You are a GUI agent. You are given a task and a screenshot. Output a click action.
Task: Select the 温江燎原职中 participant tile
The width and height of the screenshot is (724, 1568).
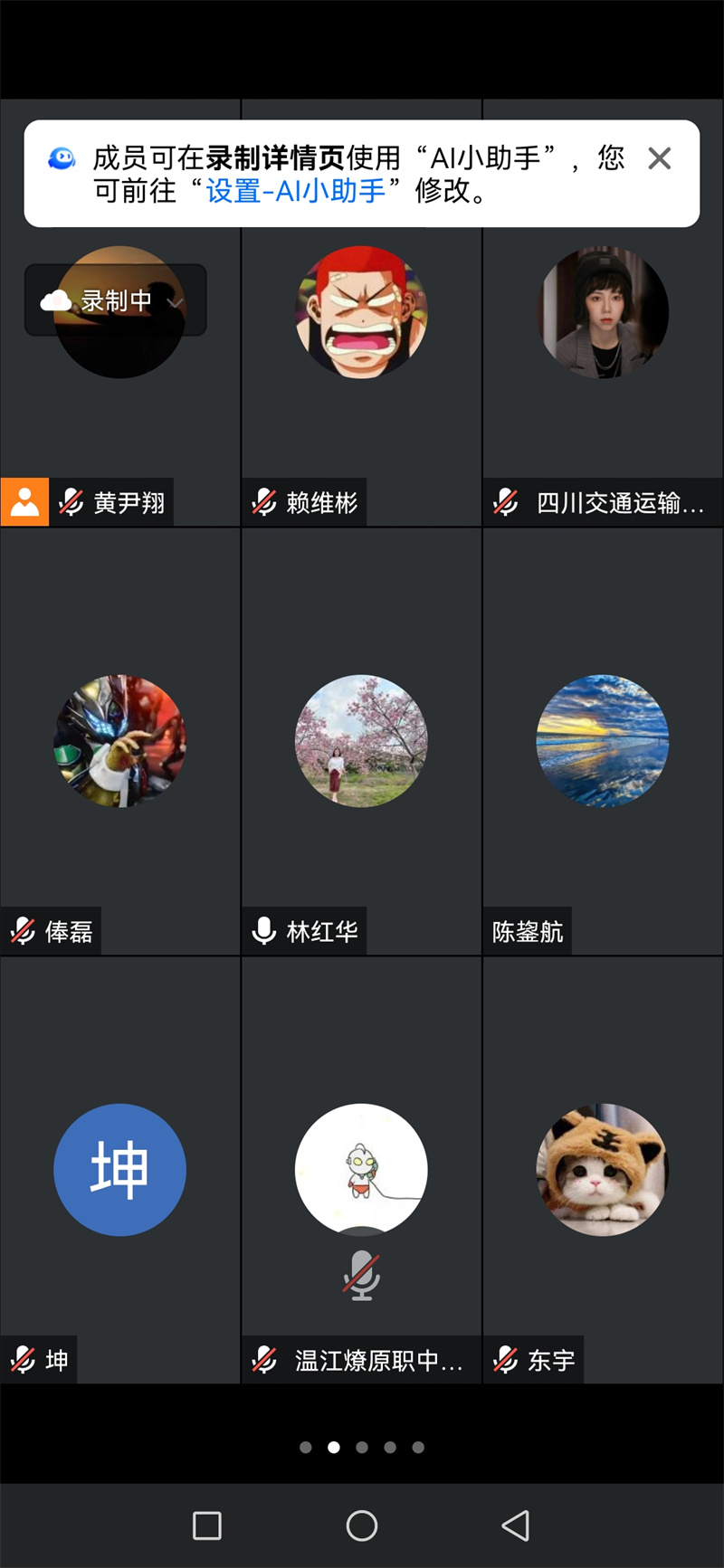pyautogui.click(x=361, y=1170)
